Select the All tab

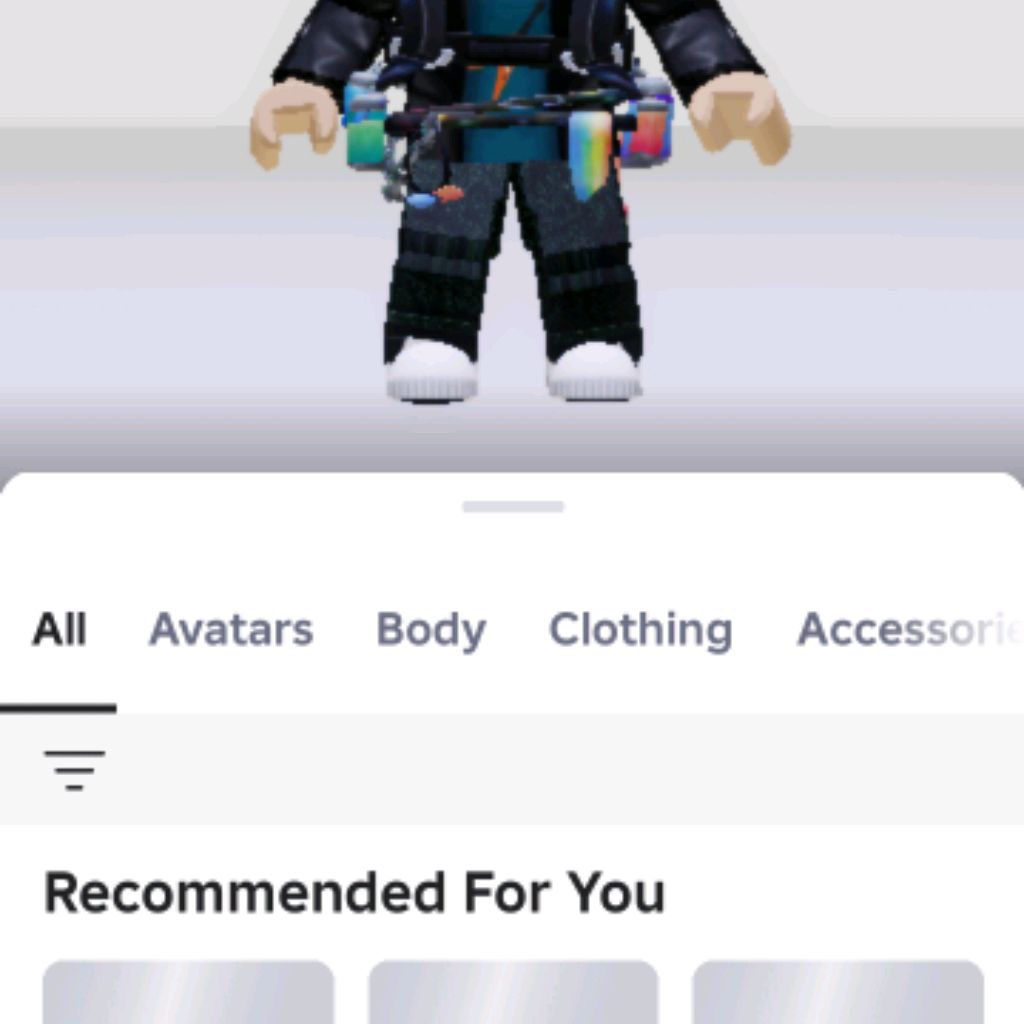59,630
